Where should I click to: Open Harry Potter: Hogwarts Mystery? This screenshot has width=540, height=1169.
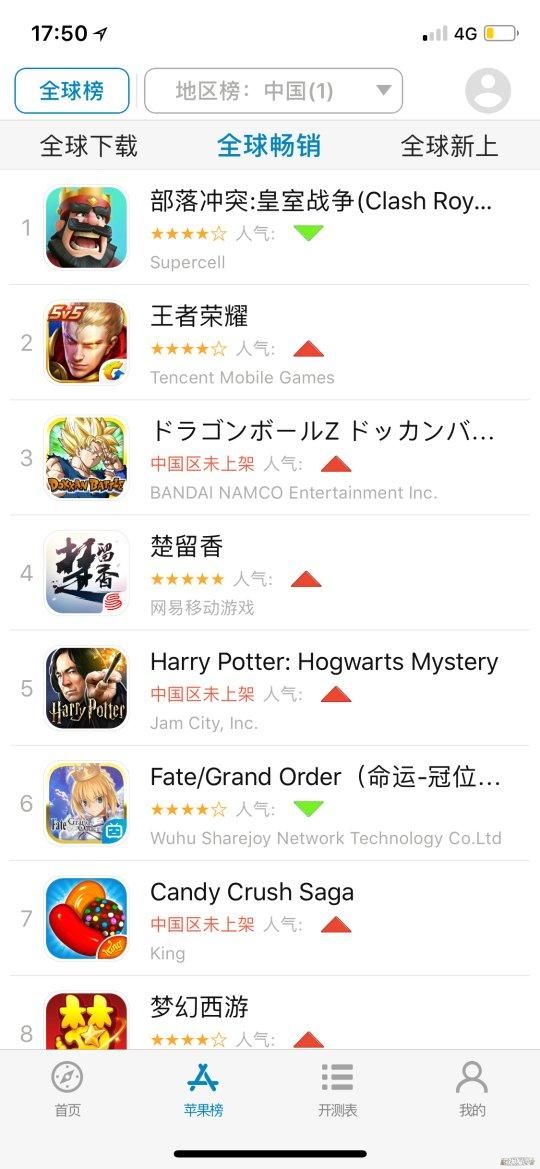coord(270,688)
